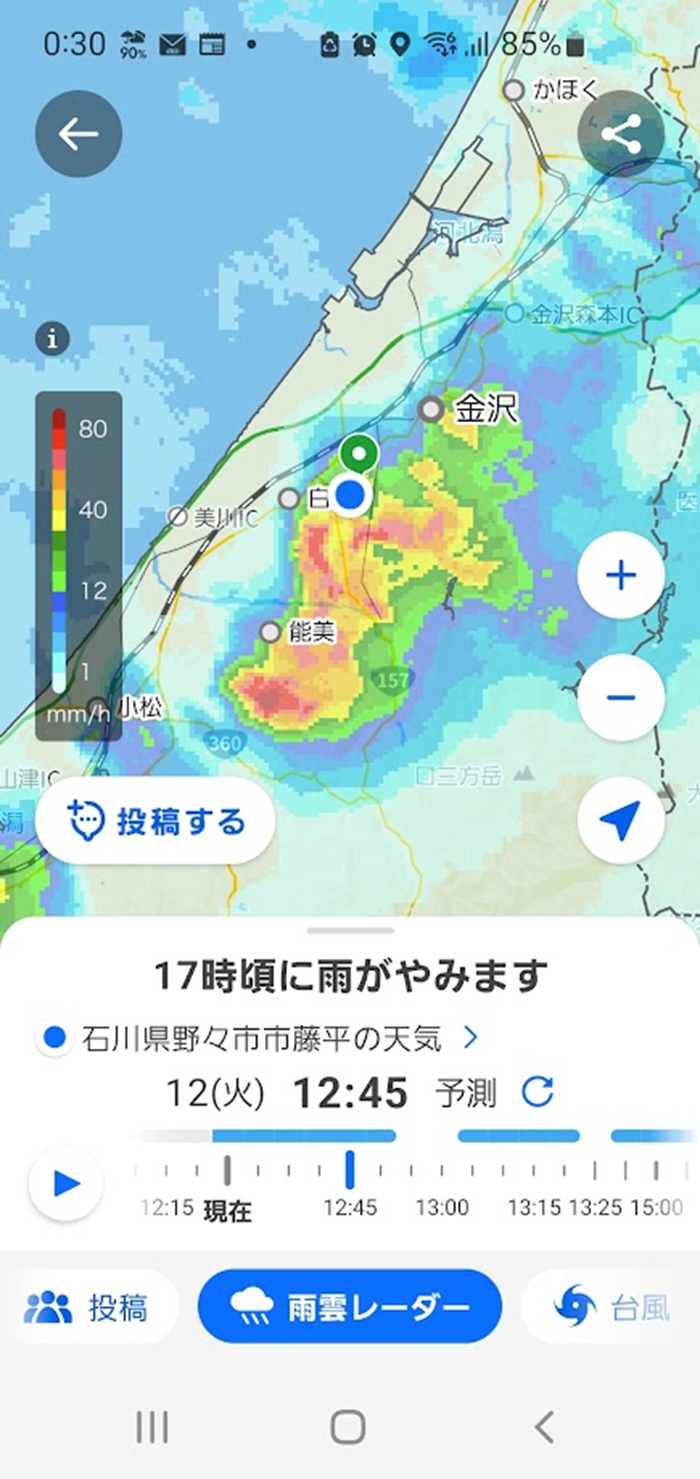The height and width of the screenshot is (1479, 700).
Task: Expand the bottom sheet handle
Action: tap(350, 931)
